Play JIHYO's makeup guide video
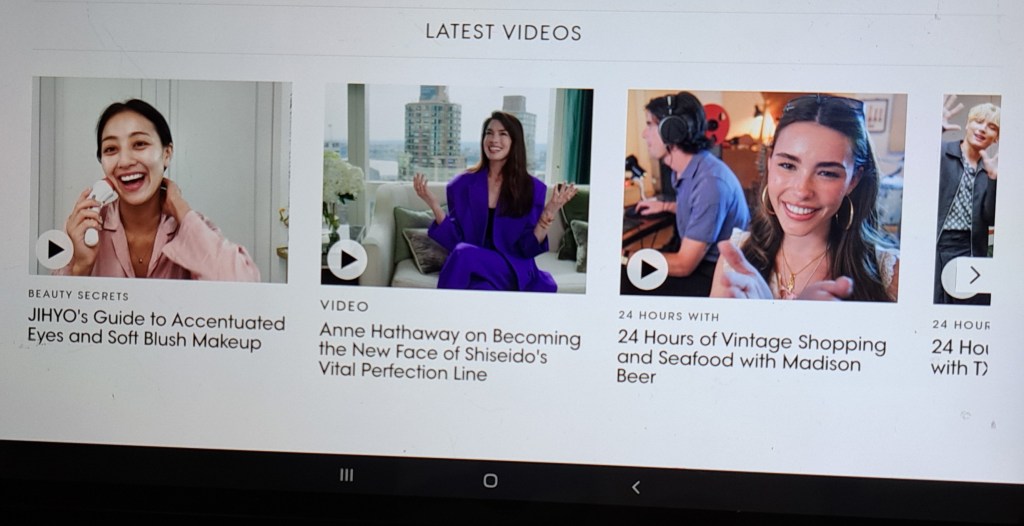Image resolution: width=1024 pixels, height=526 pixels. coord(54,249)
